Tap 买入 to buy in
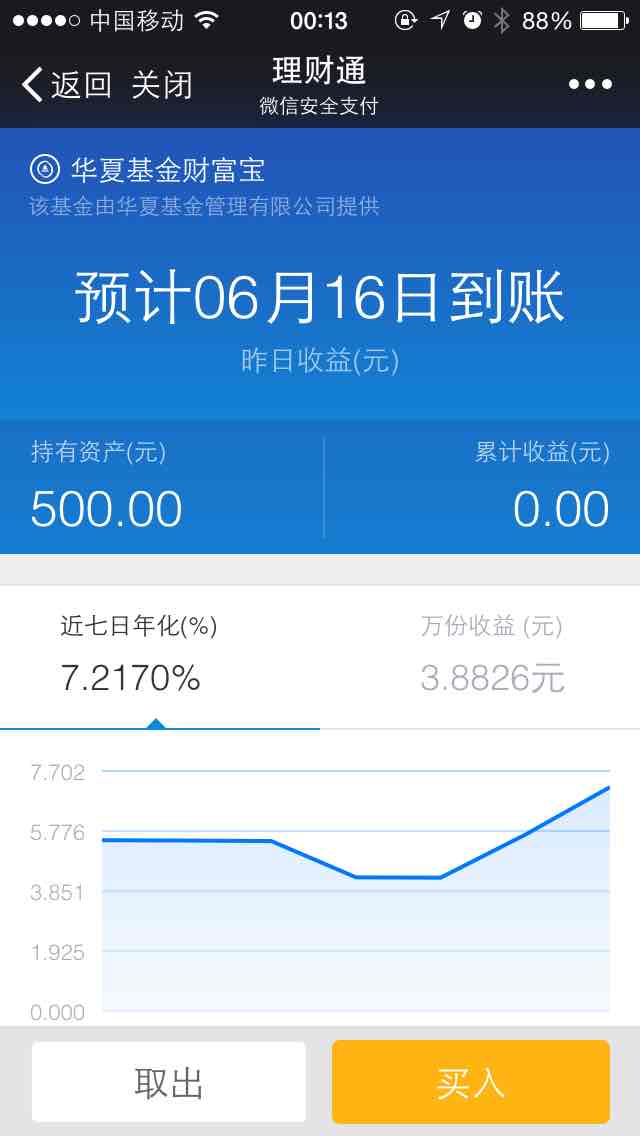Screen dimensions: 640x1136 click(470, 1082)
